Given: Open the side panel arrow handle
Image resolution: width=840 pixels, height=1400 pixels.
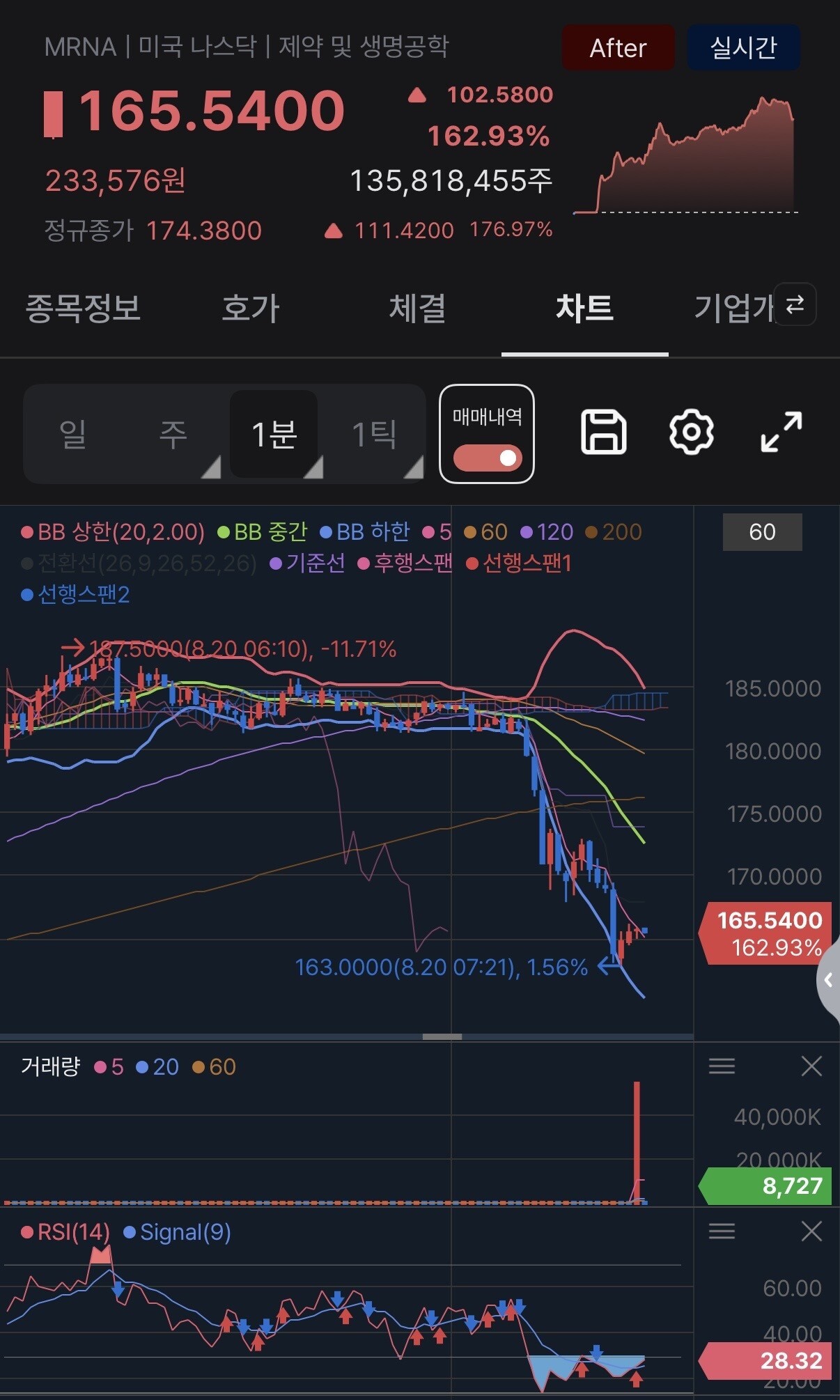Looking at the screenshot, I should coord(828,980).
